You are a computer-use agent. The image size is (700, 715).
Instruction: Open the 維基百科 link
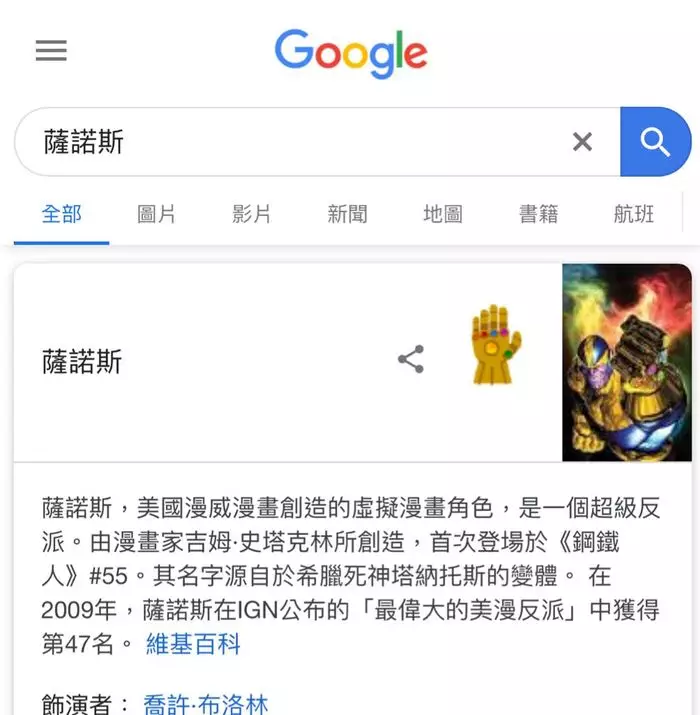pyautogui.click(x=194, y=644)
